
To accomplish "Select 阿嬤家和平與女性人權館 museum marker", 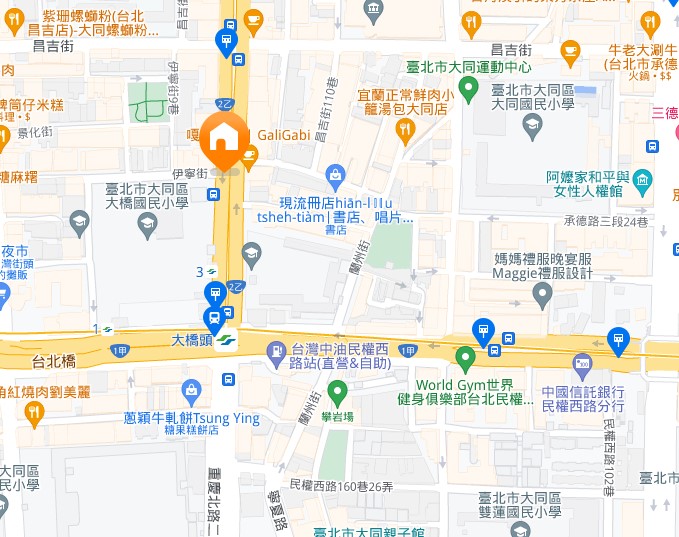I will (642, 182).
